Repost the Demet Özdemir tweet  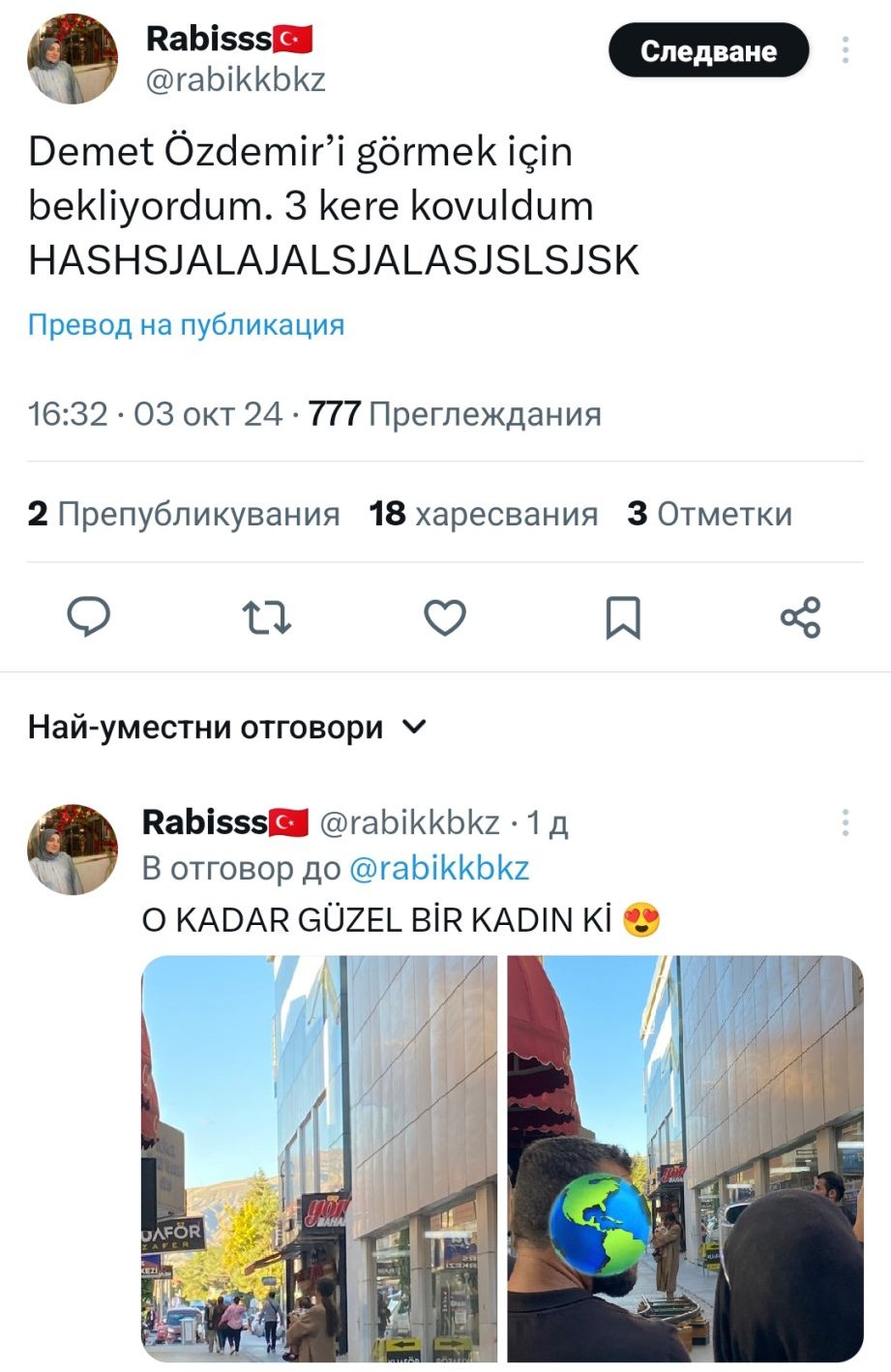[266, 617]
